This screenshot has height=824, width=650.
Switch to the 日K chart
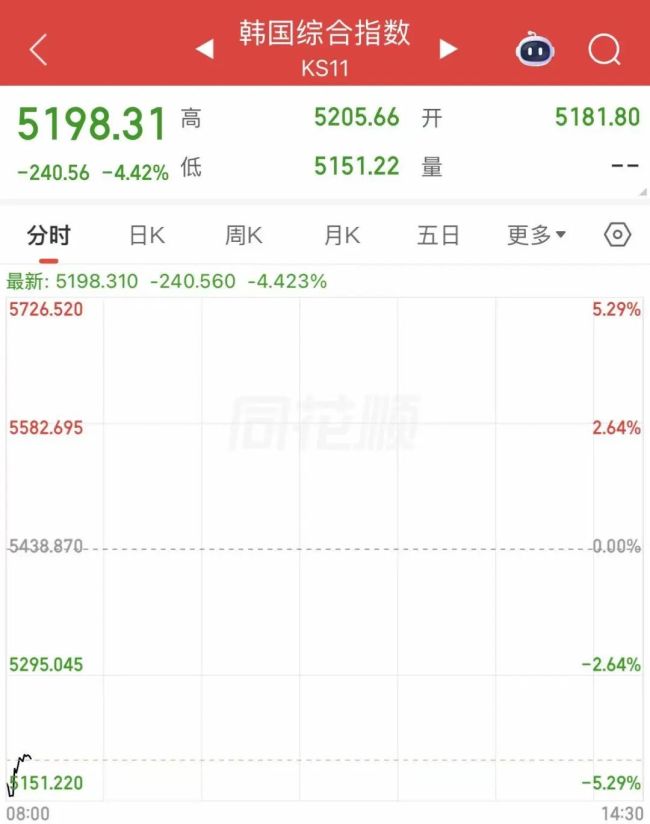coord(147,236)
